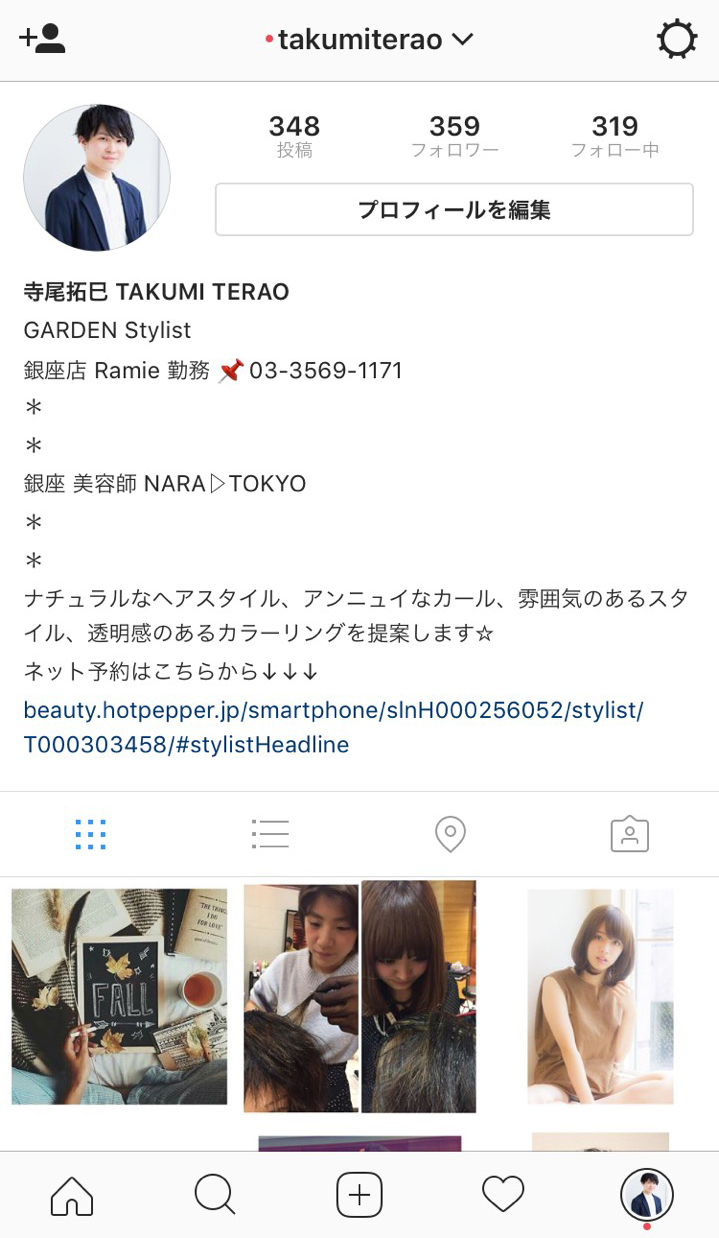View the 319 フォロー中 list
This screenshot has height=1238, width=719.
coord(614,136)
